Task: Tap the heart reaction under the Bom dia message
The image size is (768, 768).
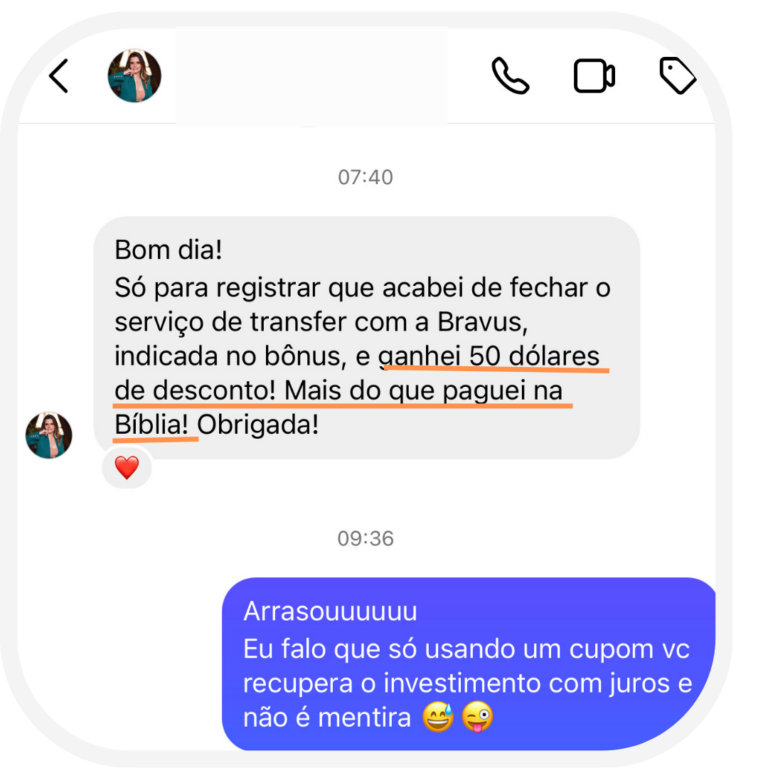Action: point(127,467)
